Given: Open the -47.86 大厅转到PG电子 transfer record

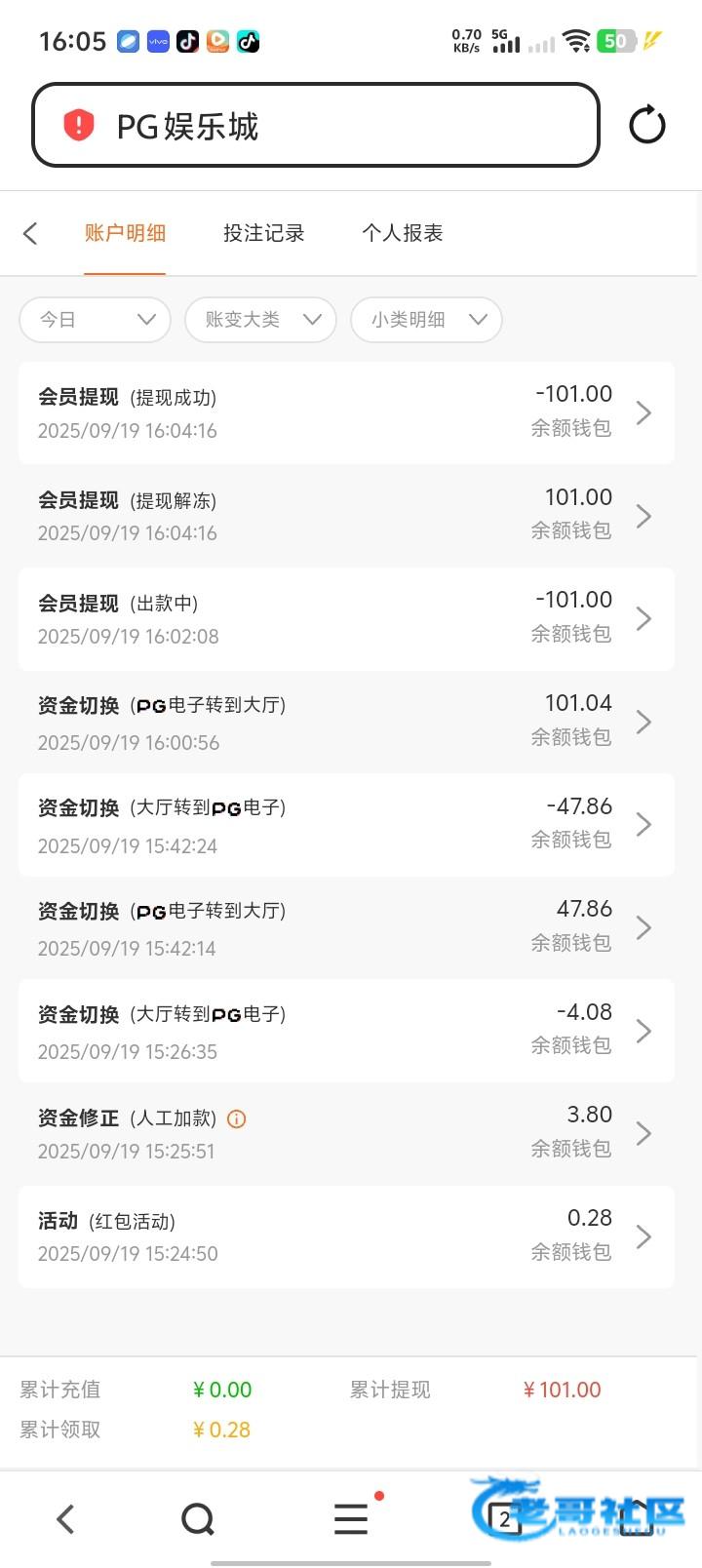Looking at the screenshot, I should point(346,825).
